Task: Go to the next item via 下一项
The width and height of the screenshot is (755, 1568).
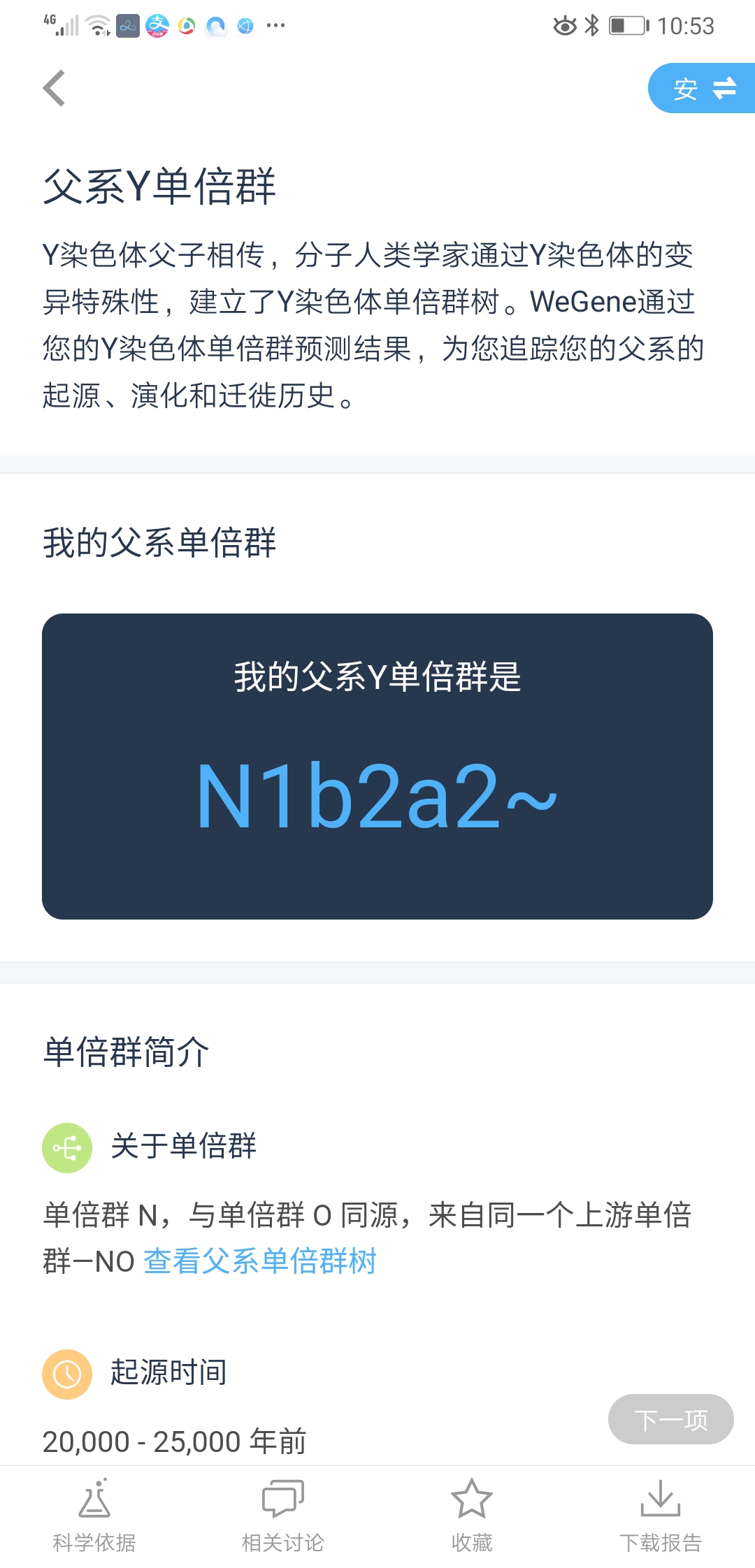Action: (x=670, y=1419)
